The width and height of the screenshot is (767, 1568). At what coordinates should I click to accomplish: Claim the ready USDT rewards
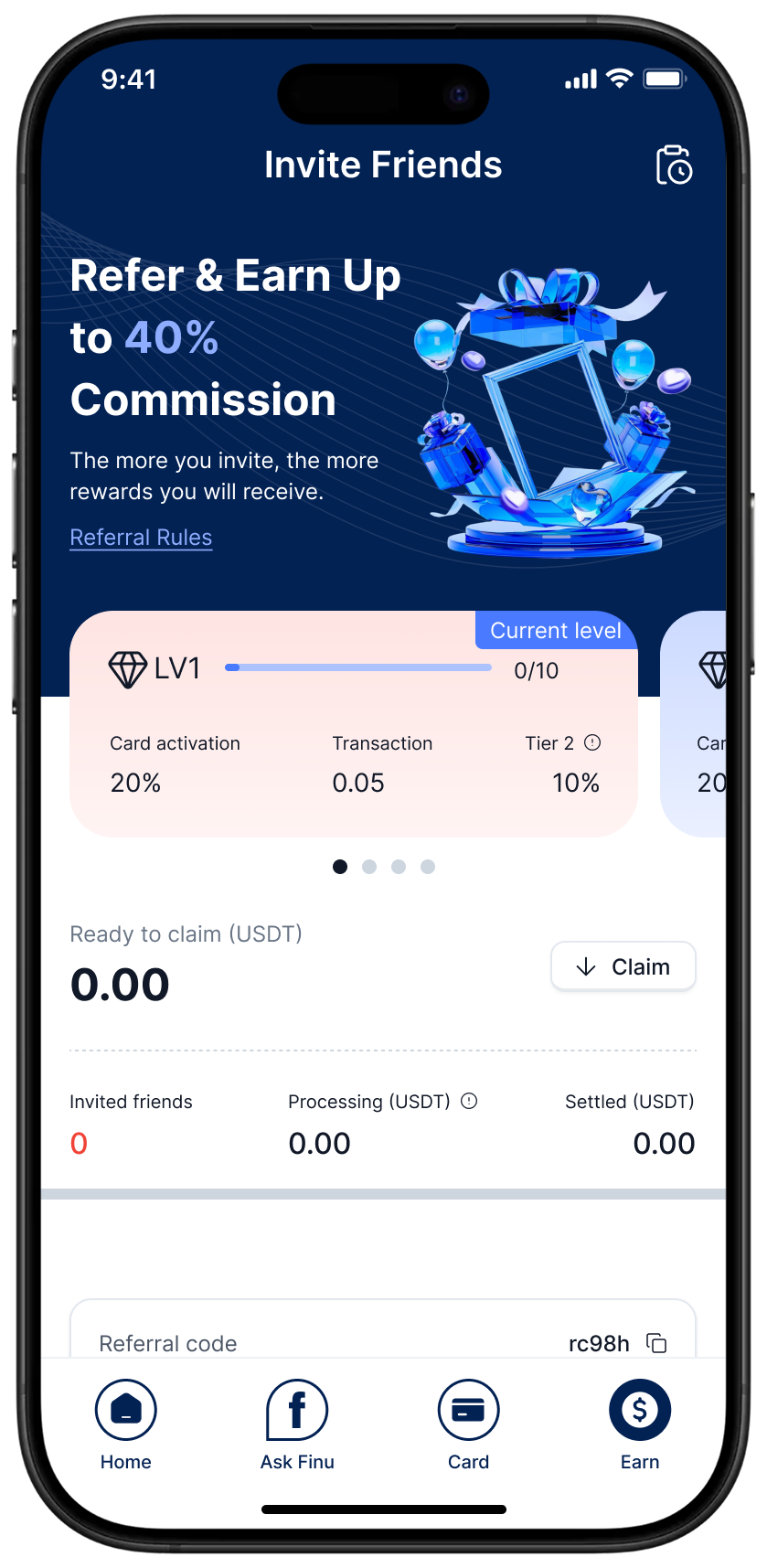tap(623, 966)
